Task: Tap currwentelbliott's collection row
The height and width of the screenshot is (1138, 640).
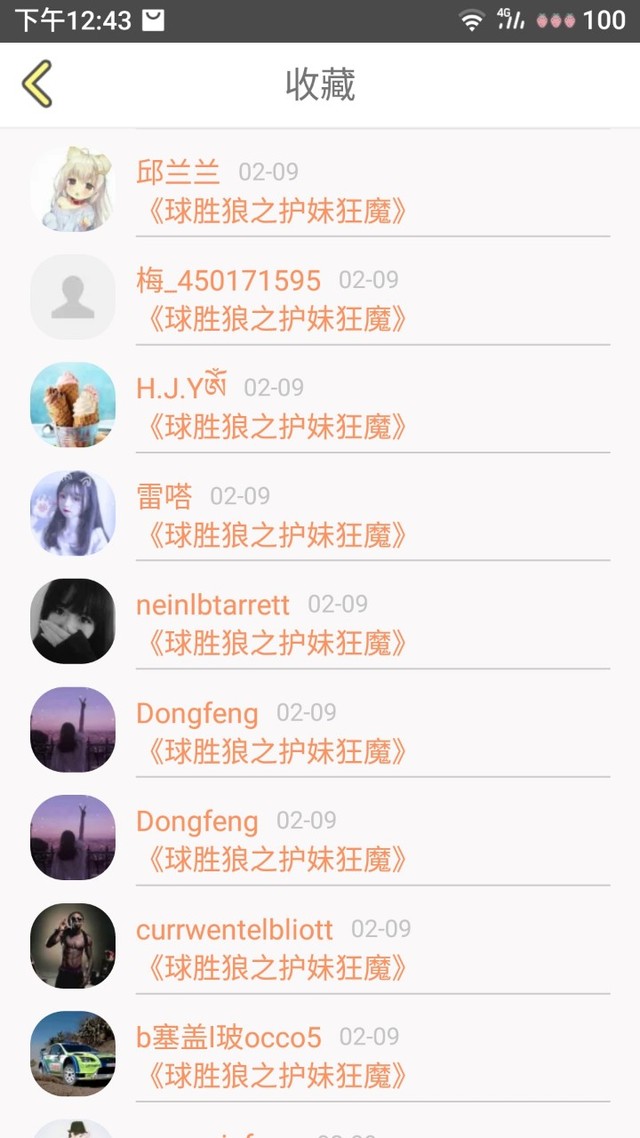Action: (320, 947)
